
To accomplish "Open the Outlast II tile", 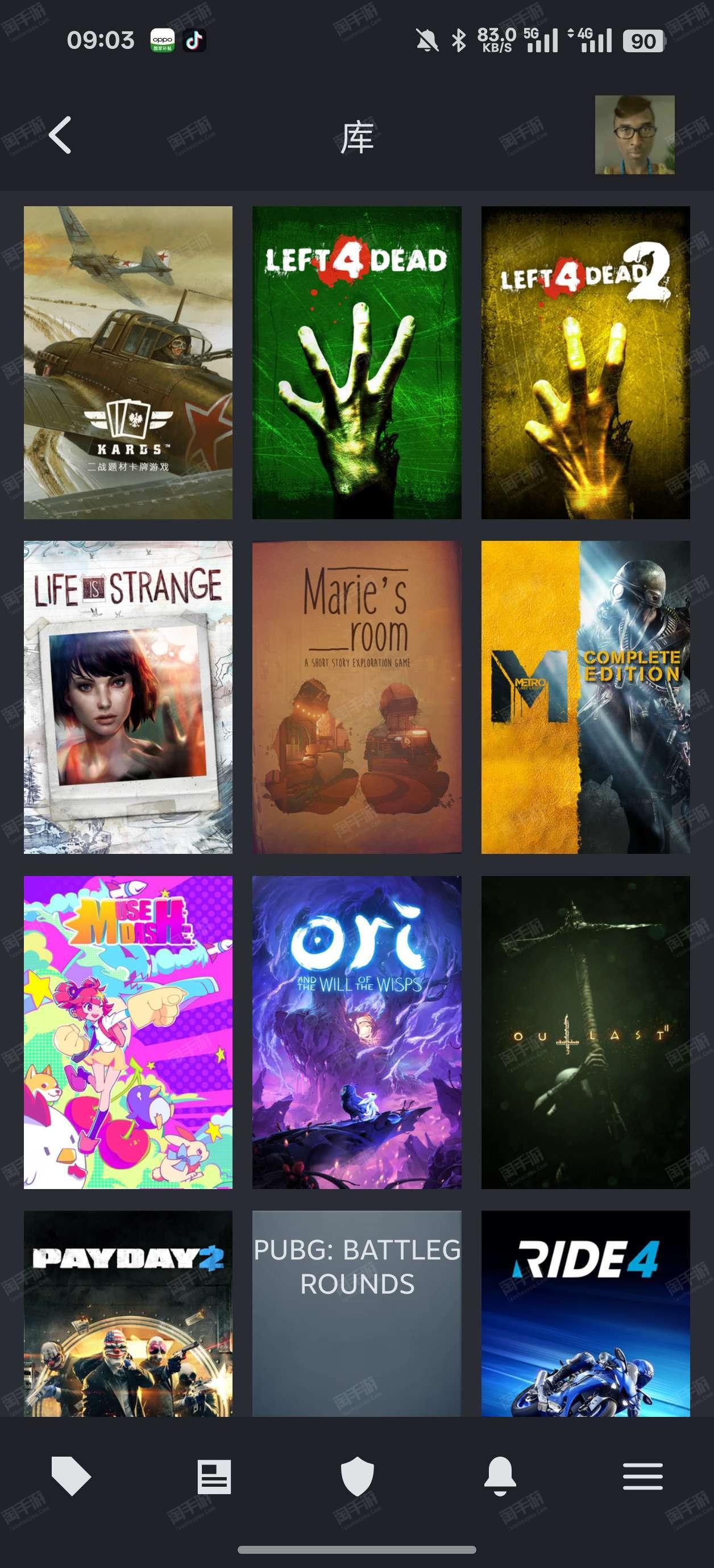I will click(586, 1032).
